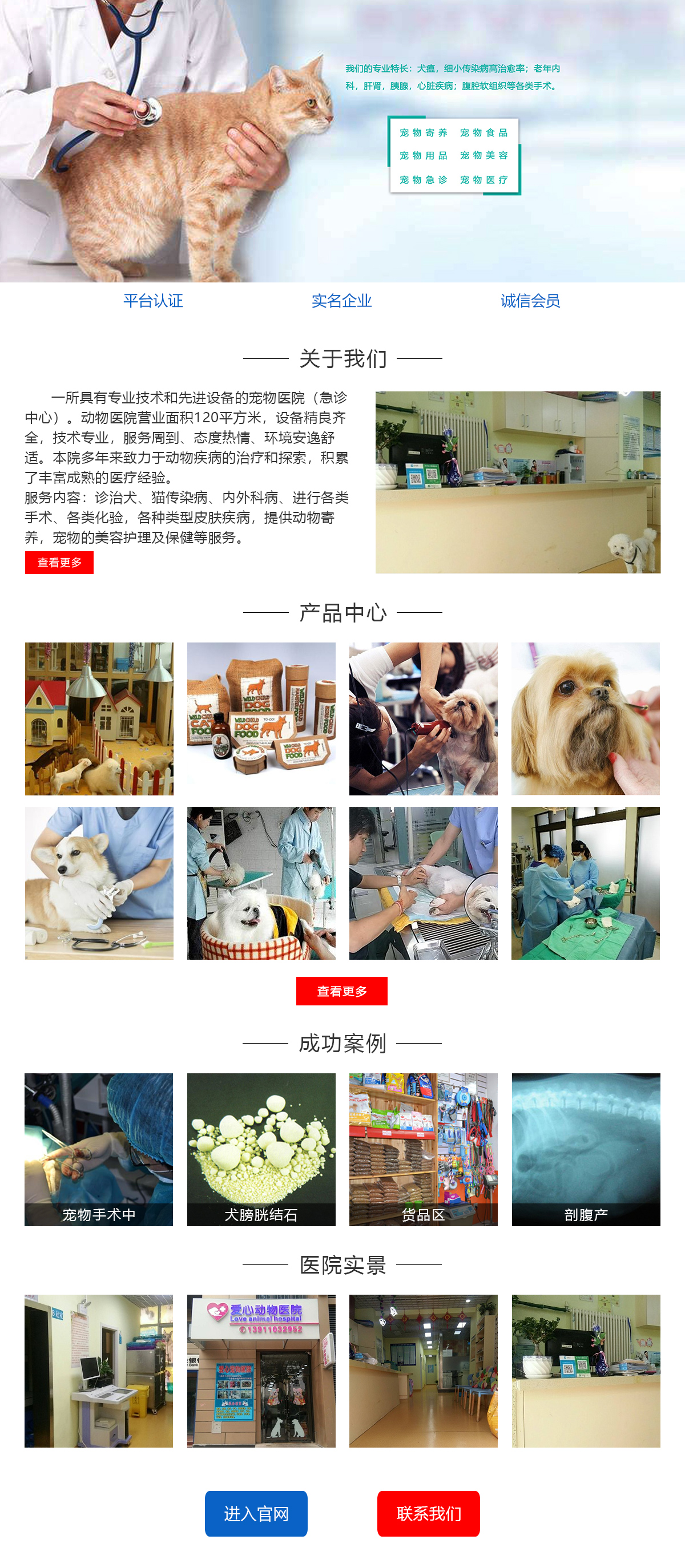
Task: Tap the red 联系我们 button
Action: 428,1513
